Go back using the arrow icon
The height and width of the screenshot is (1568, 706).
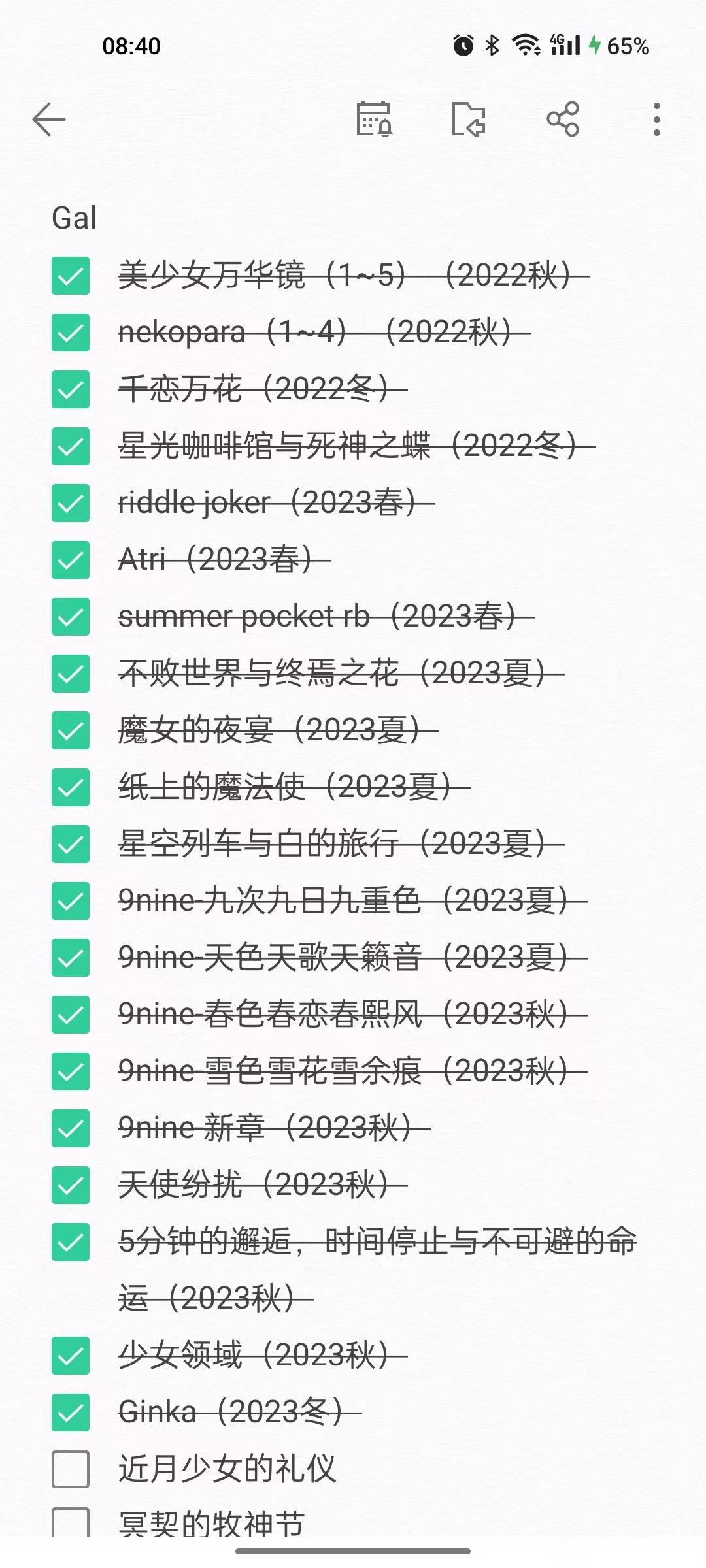[x=49, y=120]
